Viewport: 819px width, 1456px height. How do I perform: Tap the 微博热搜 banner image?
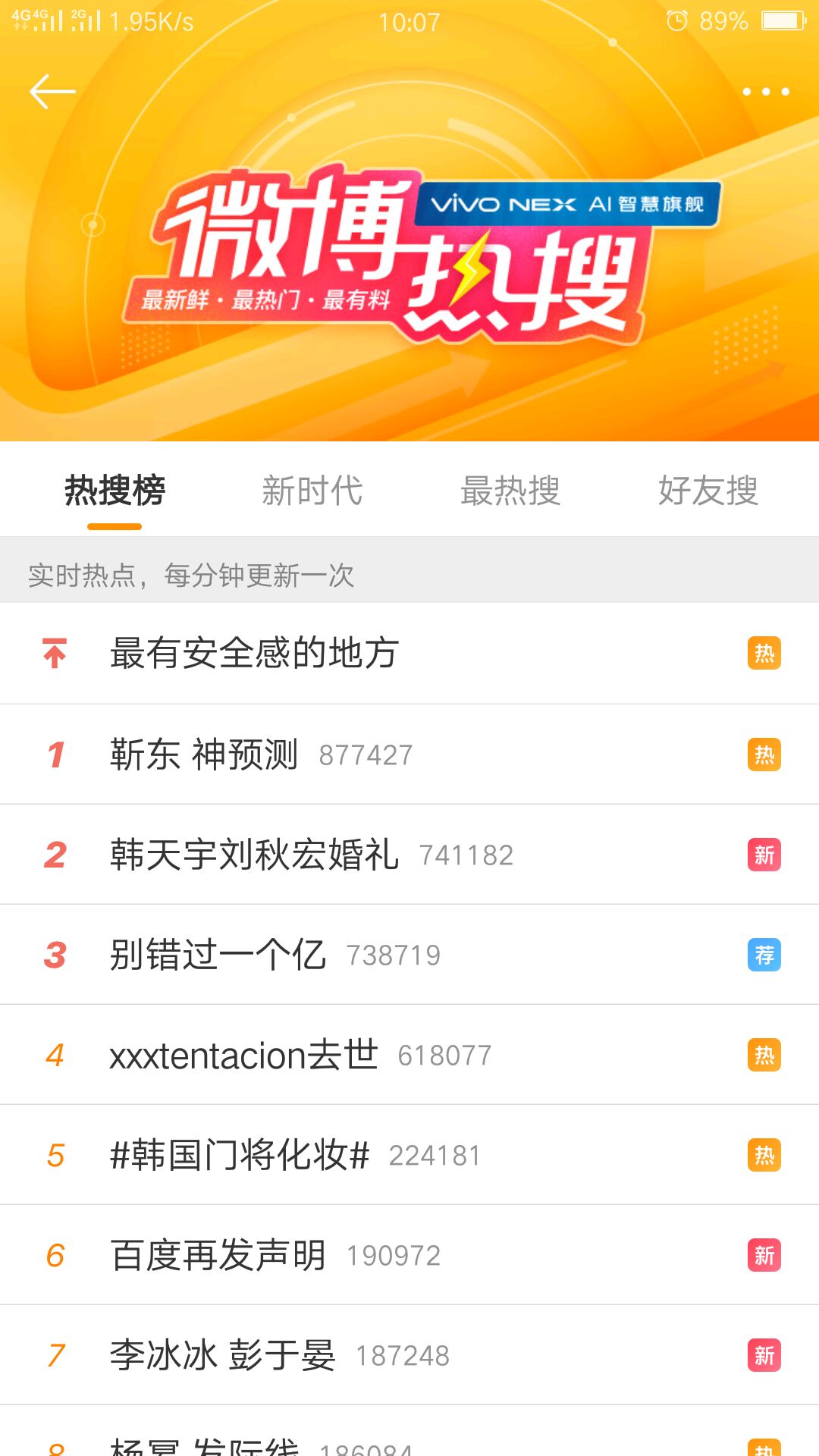pos(409,258)
